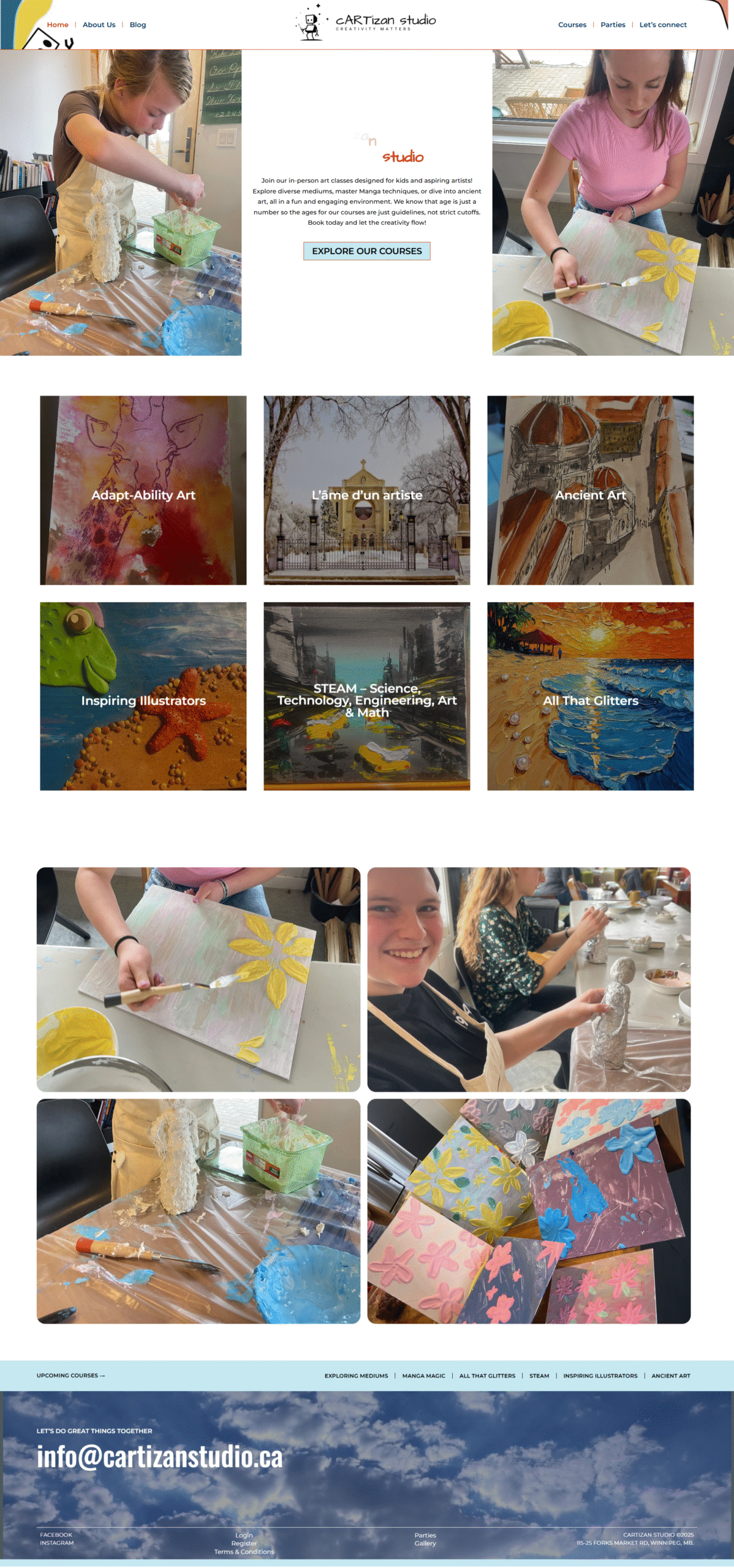
Task: Go to Exploring Mediums in footer bar
Action: pos(356,1376)
